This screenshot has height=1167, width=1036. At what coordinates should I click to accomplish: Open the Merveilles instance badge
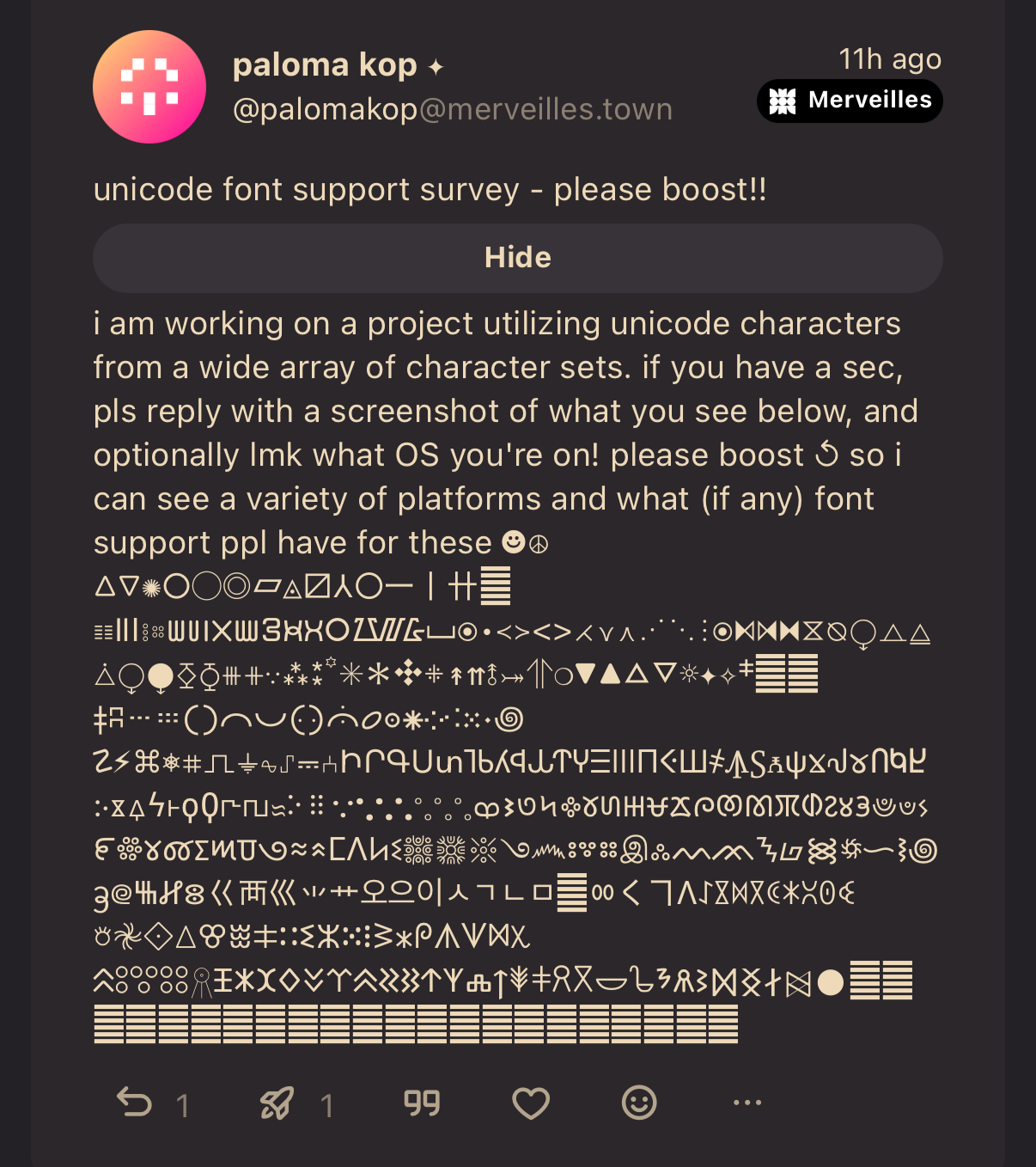click(850, 101)
